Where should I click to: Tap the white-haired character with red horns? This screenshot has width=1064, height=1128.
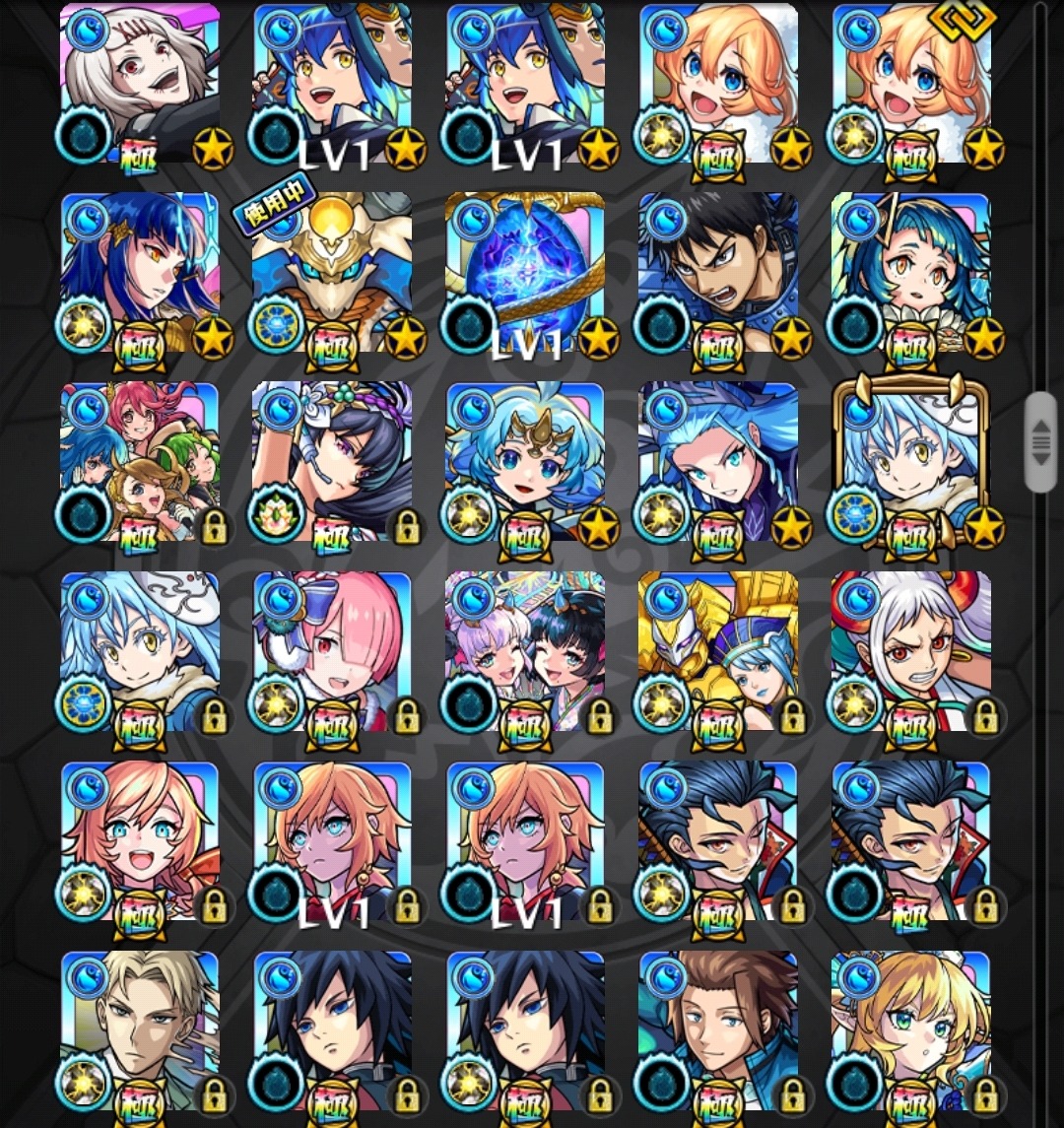click(x=911, y=651)
